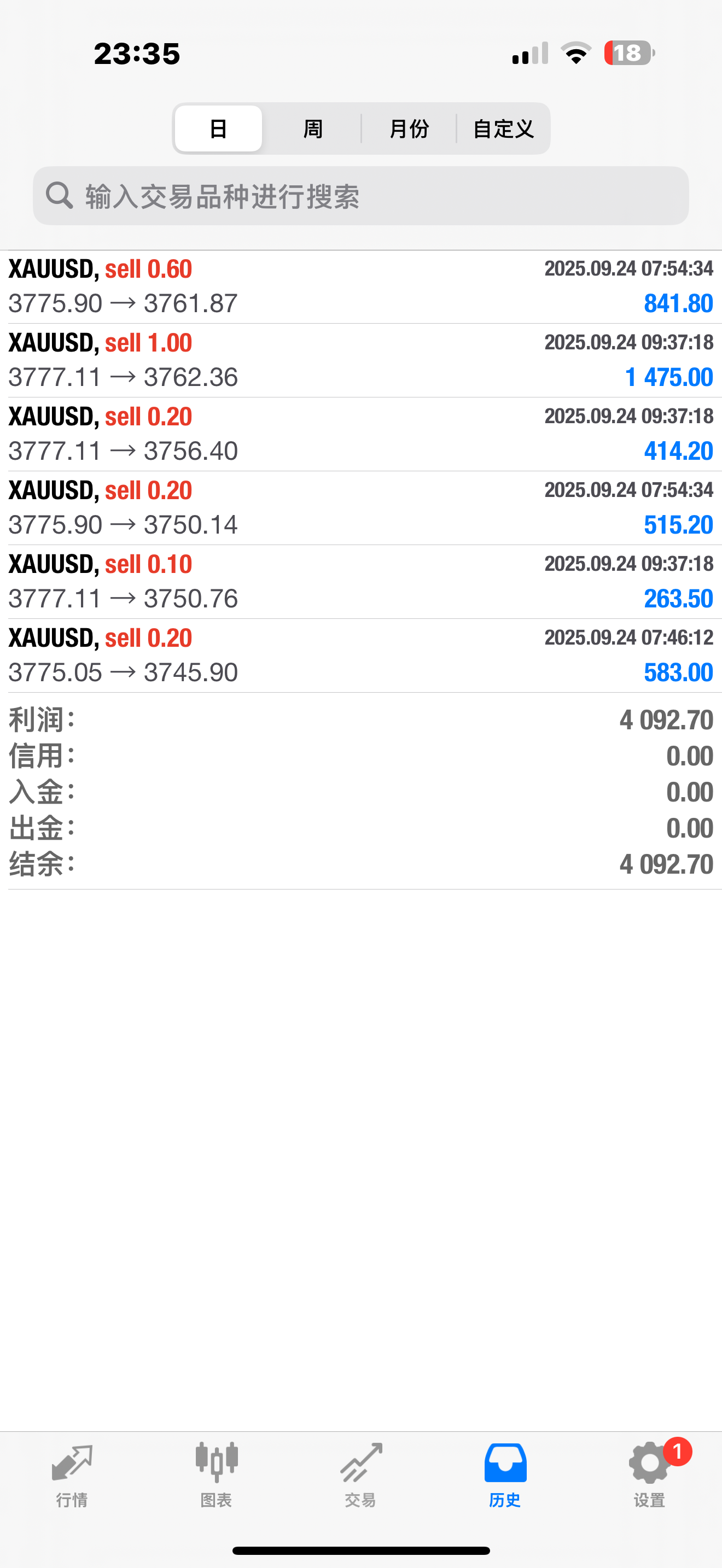
Task: Switch to the 周 weekly history tab
Action: [x=313, y=128]
